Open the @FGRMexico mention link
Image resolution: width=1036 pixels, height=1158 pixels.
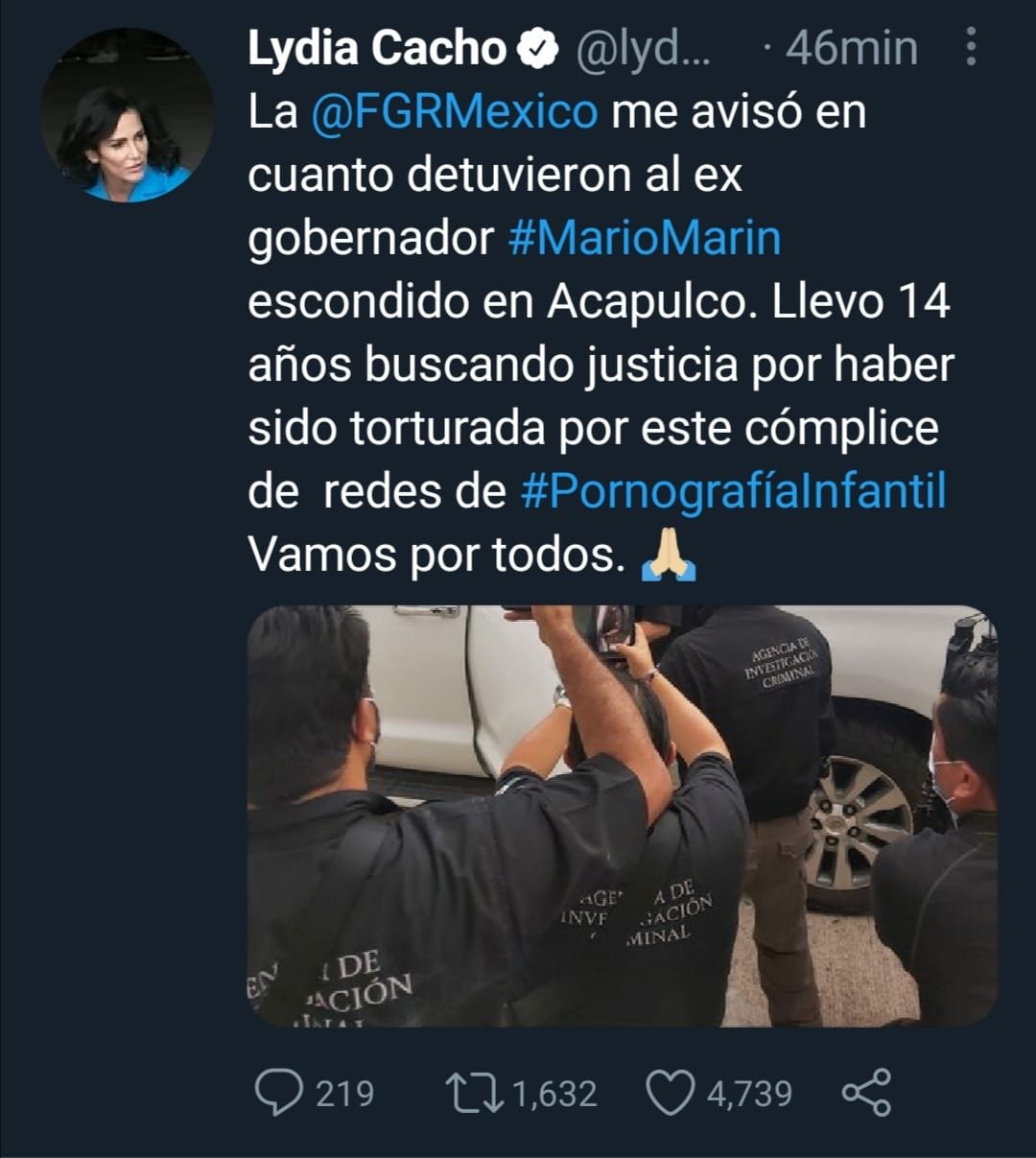(454, 111)
